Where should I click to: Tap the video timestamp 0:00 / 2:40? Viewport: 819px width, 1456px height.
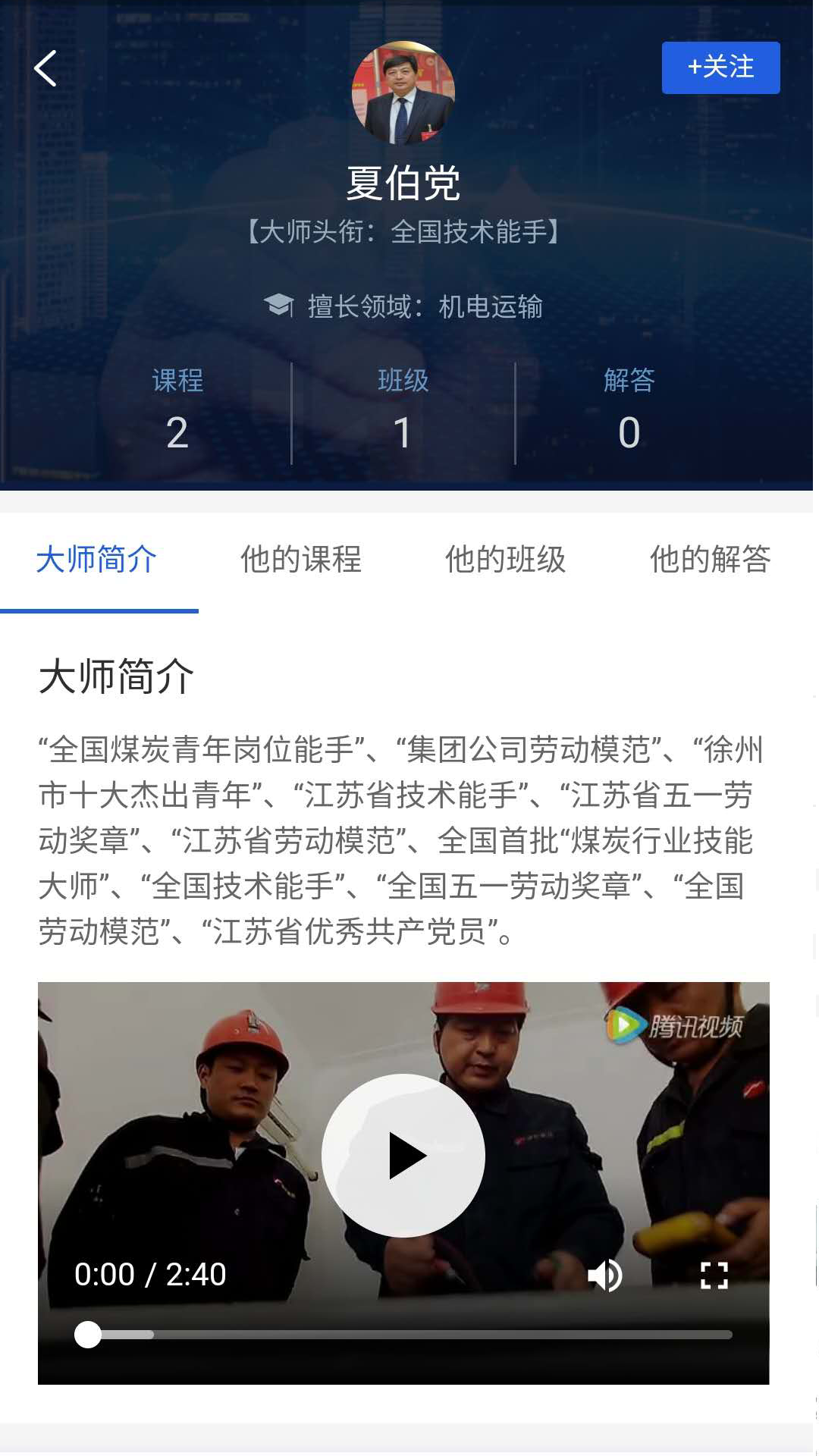click(x=149, y=1276)
